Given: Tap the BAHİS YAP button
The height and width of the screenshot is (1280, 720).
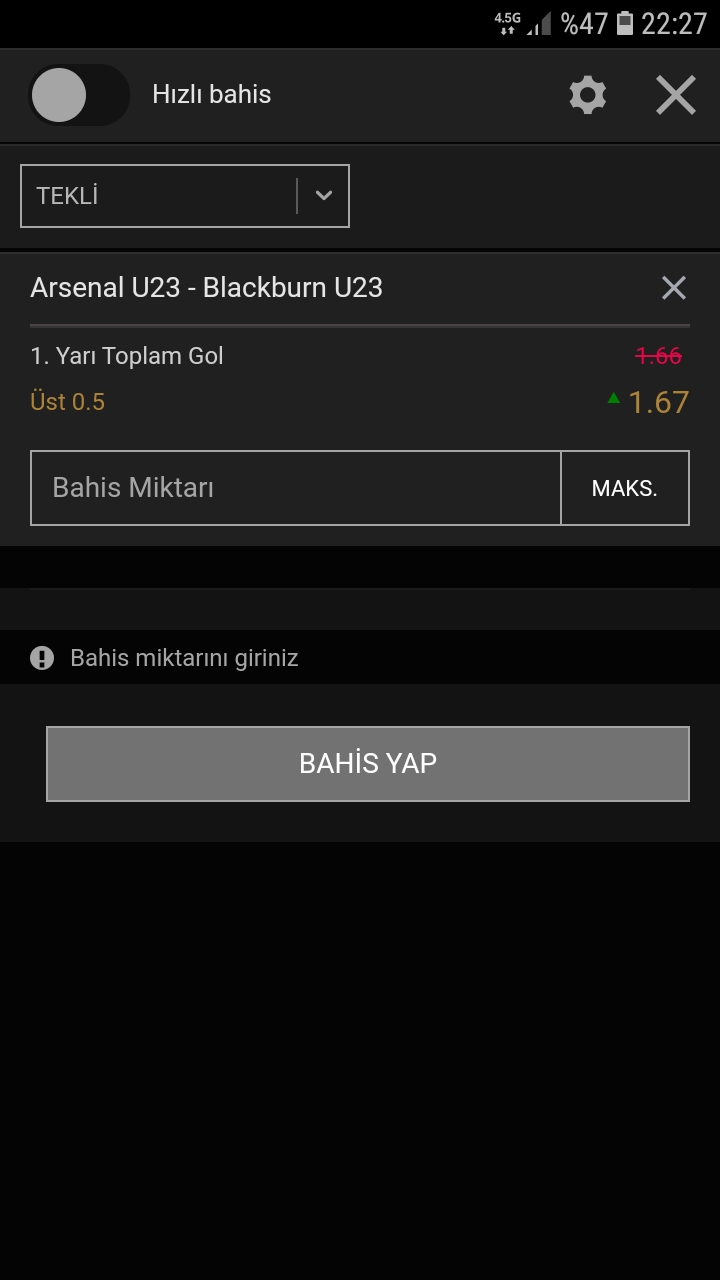Looking at the screenshot, I should [x=368, y=764].
